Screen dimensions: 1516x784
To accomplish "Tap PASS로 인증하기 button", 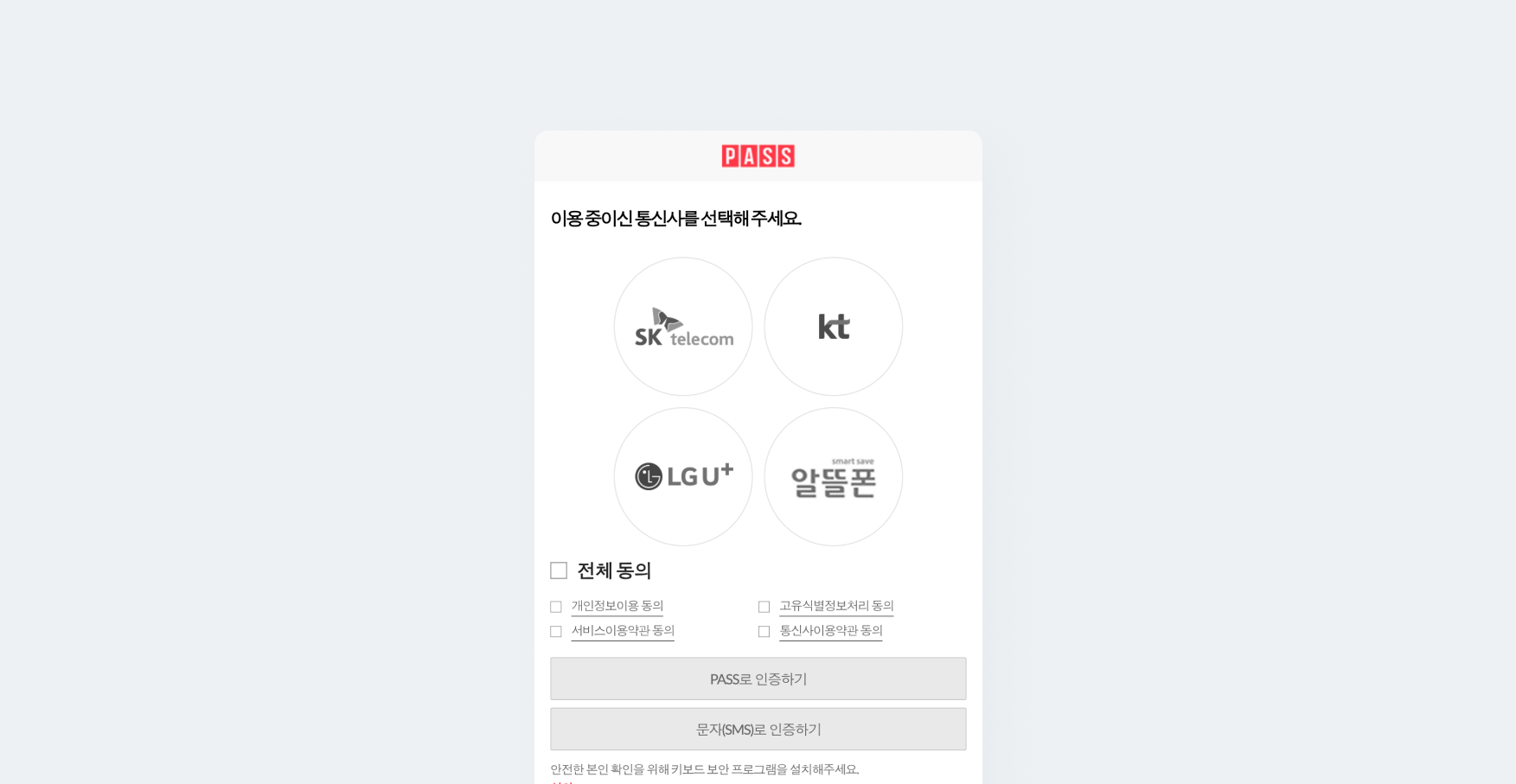I will (758, 679).
